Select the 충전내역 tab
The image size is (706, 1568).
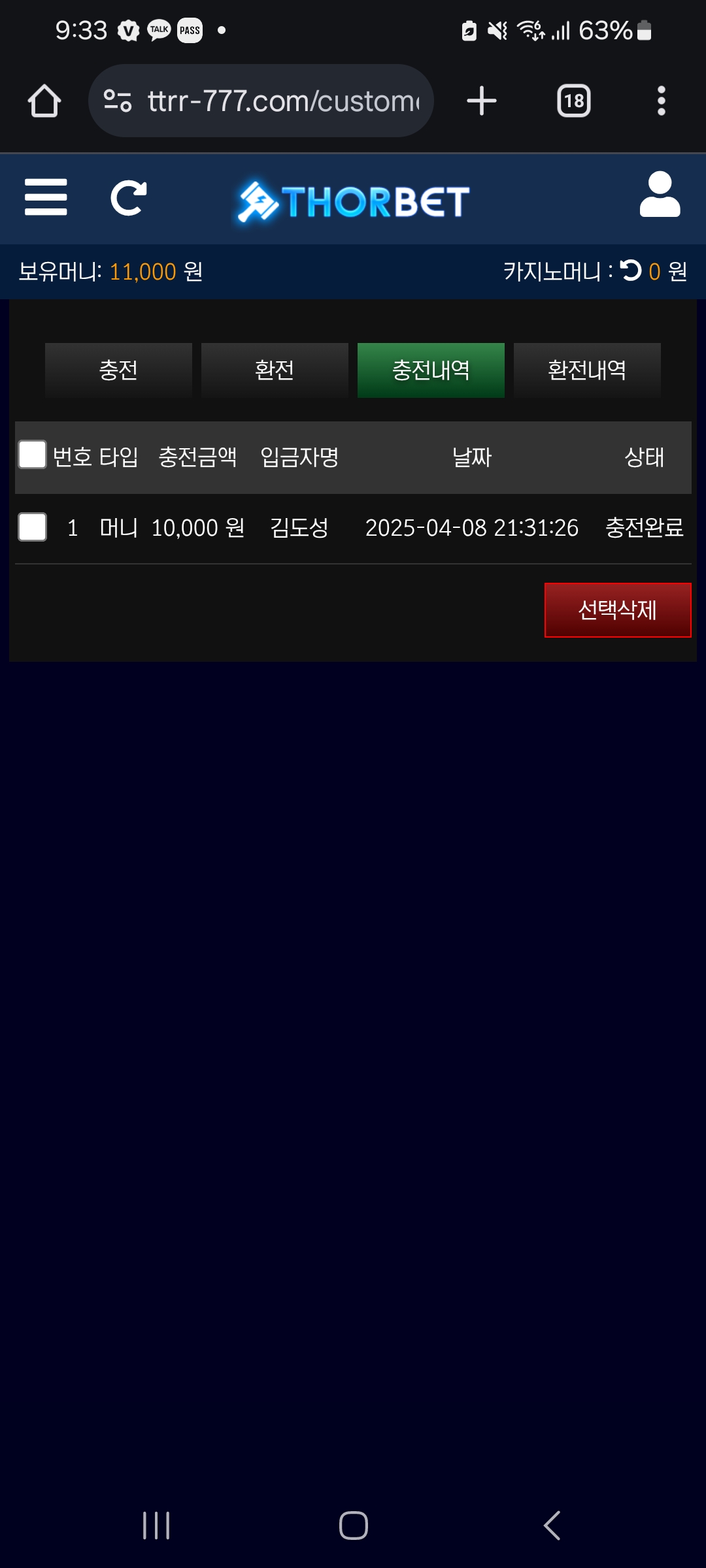click(x=431, y=370)
